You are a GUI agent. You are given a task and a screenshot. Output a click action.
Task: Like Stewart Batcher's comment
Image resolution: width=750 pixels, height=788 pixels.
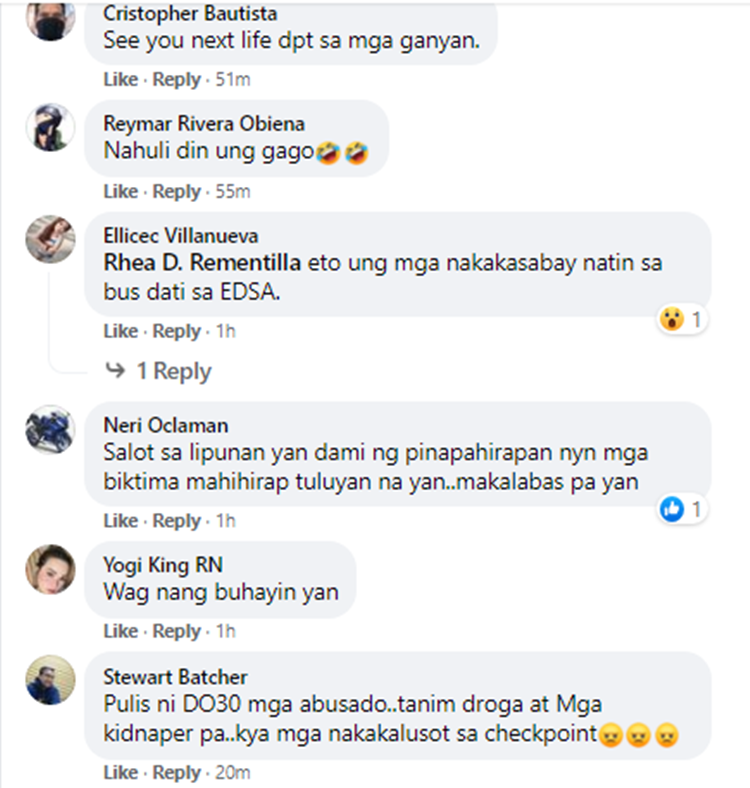point(120,773)
